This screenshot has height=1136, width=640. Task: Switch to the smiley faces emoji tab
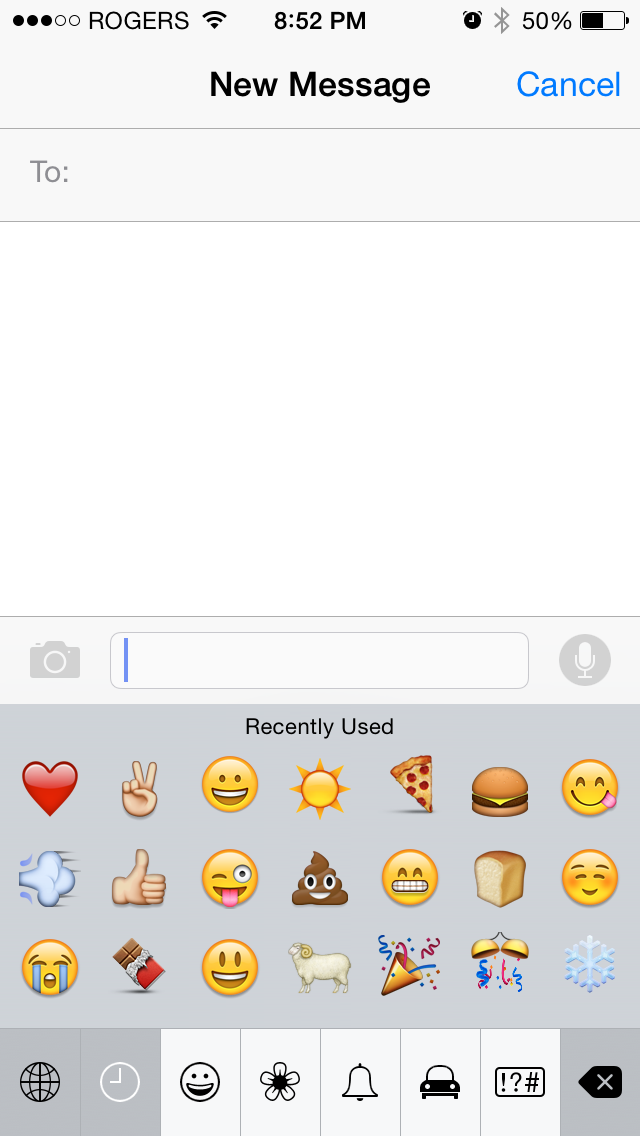200,1082
